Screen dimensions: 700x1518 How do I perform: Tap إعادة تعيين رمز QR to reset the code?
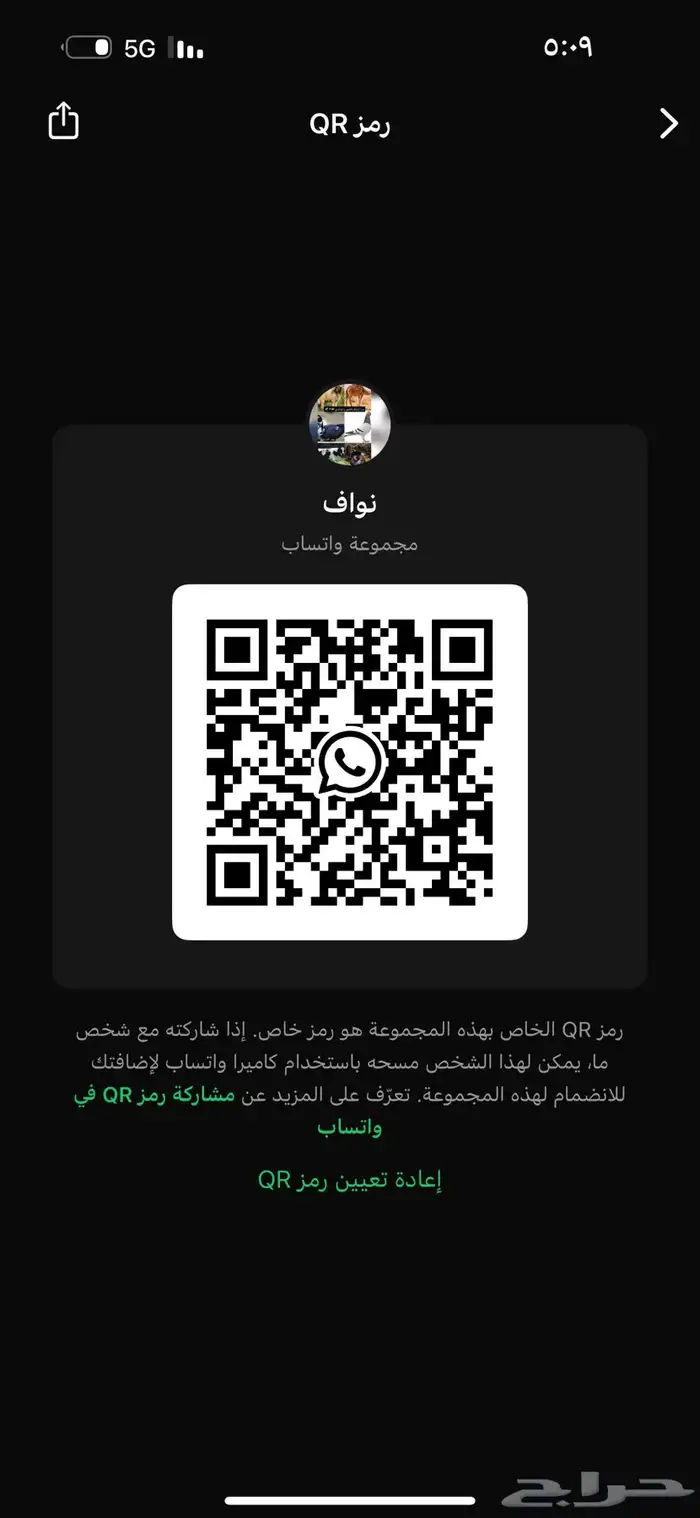coord(350,1180)
